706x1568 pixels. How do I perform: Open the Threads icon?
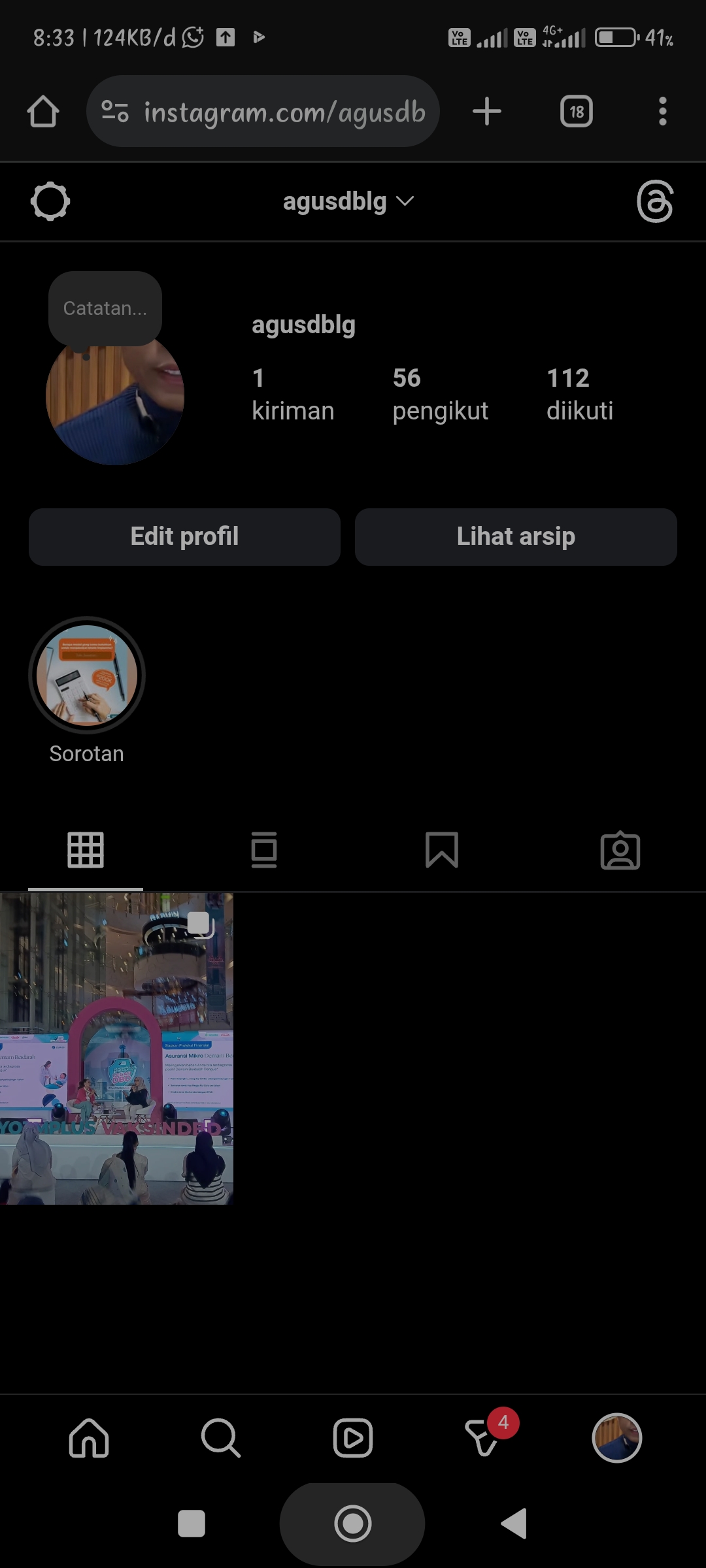[654, 202]
